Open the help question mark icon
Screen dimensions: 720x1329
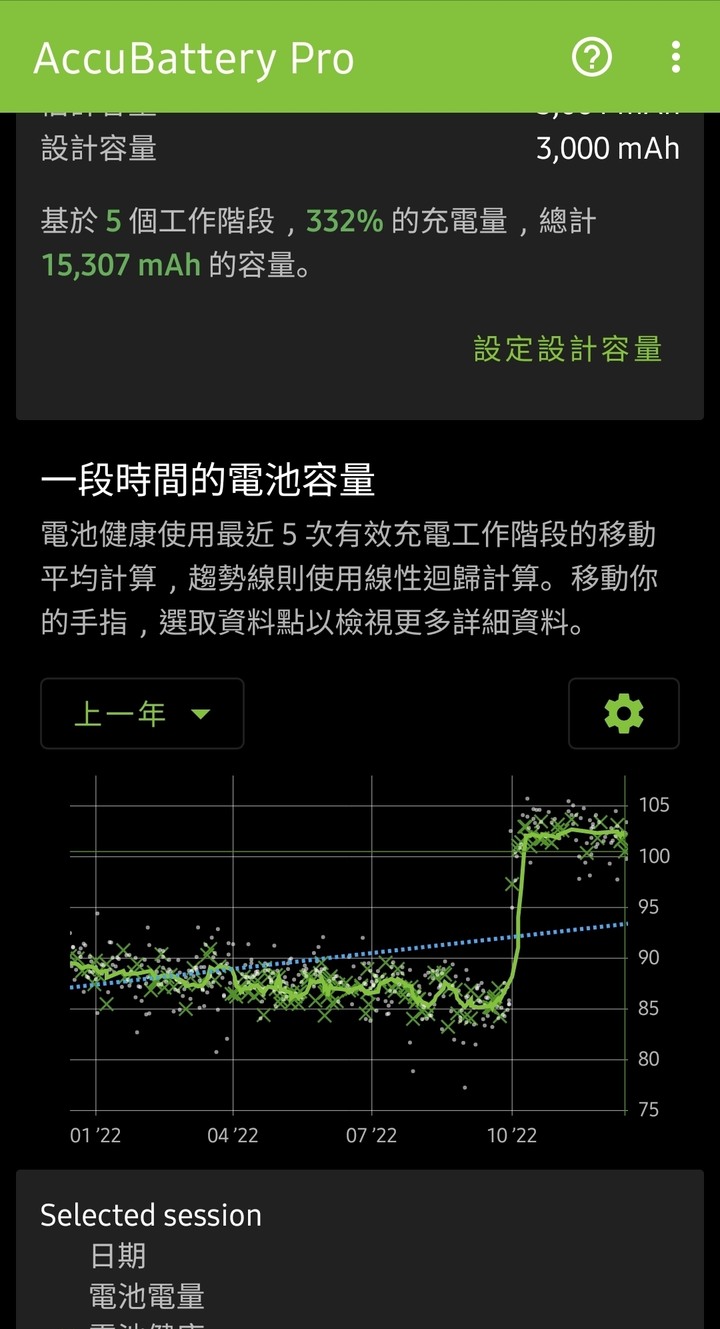(x=591, y=57)
